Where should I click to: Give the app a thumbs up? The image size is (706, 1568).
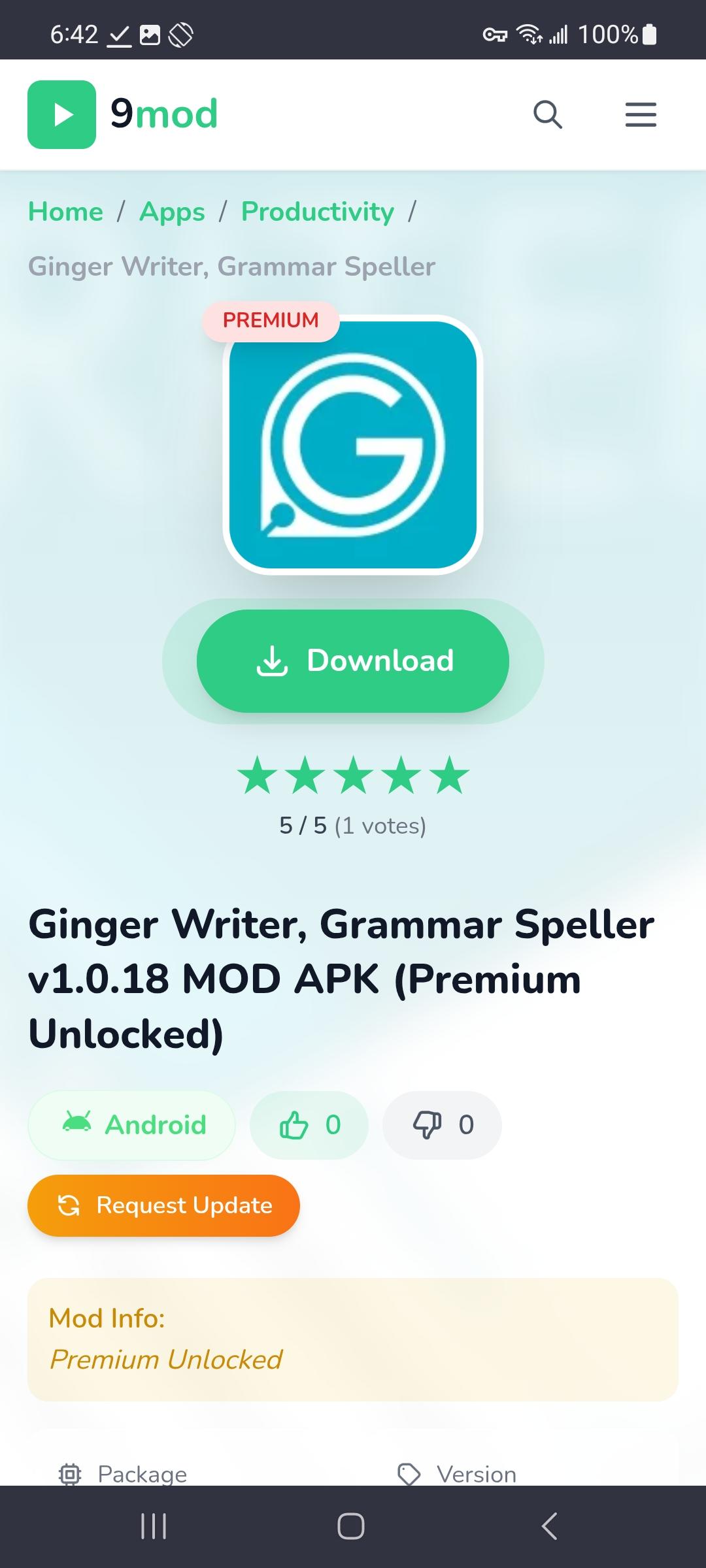pyautogui.click(x=309, y=1125)
